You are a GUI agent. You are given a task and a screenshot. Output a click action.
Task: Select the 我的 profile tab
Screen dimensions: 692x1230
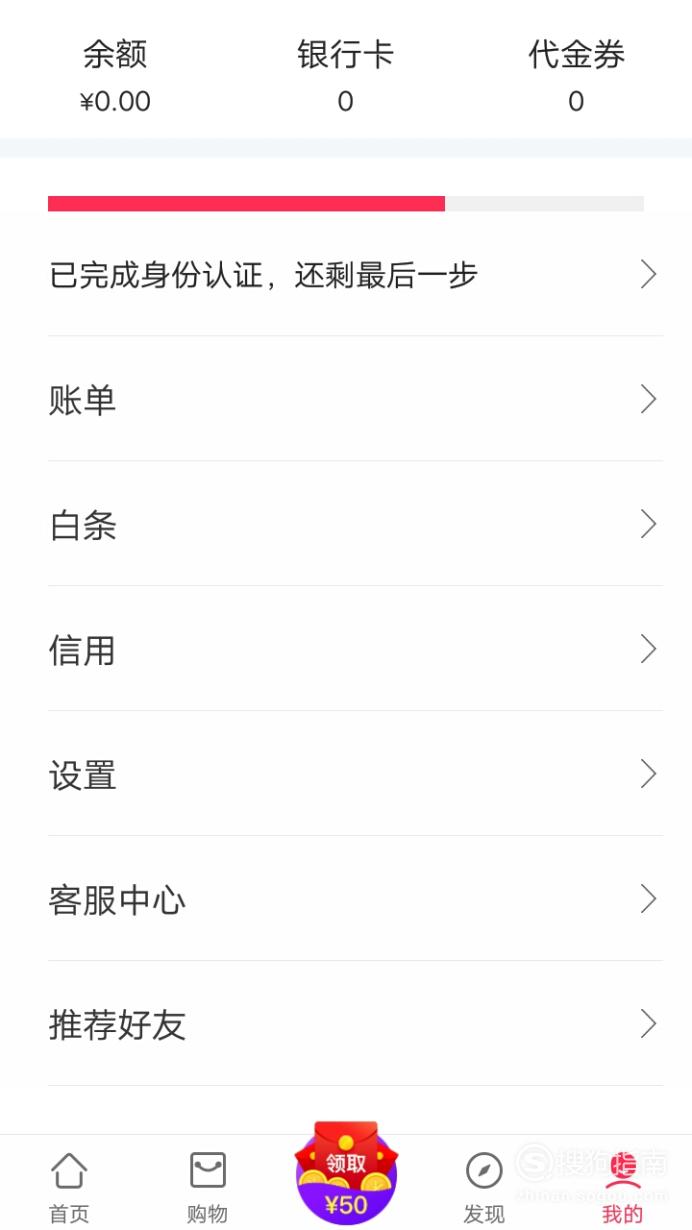click(x=622, y=1187)
